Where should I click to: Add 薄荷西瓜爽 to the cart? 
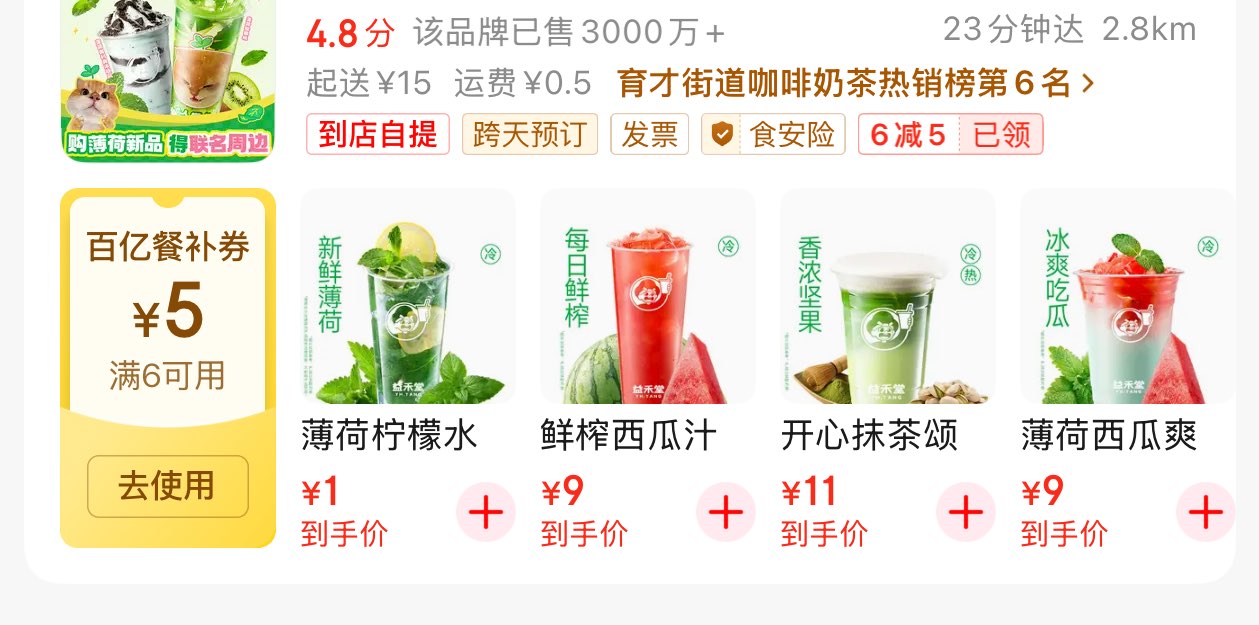[1205, 512]
